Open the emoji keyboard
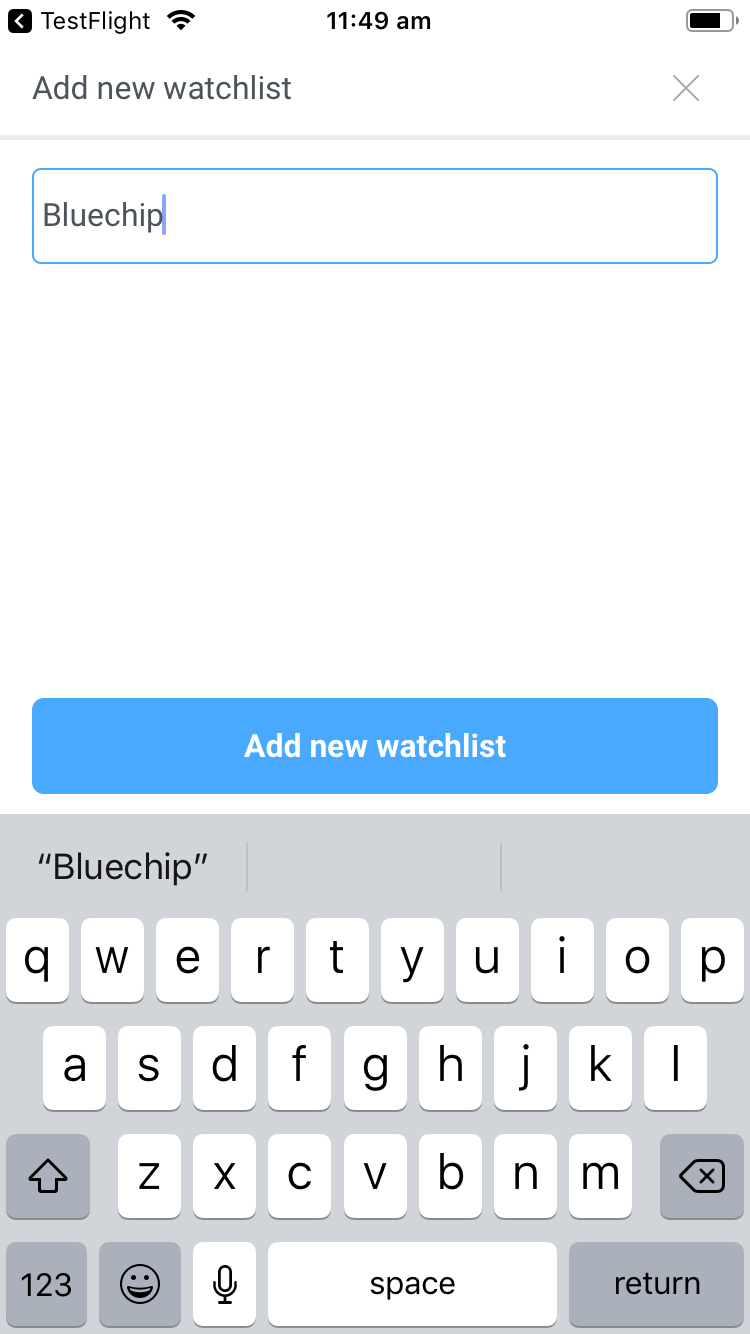 pos(140,1284)
